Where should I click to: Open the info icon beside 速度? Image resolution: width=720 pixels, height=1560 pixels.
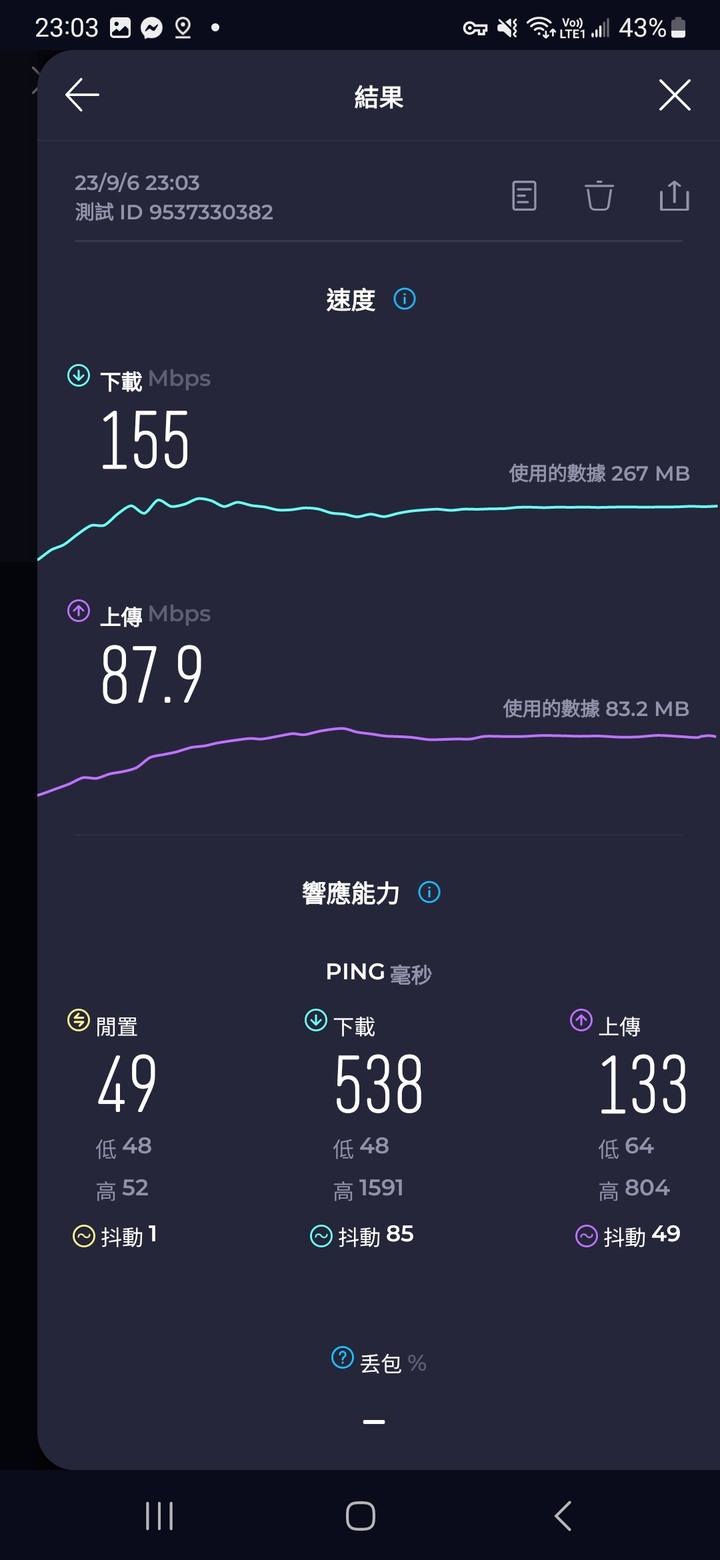tap(405, 299)
